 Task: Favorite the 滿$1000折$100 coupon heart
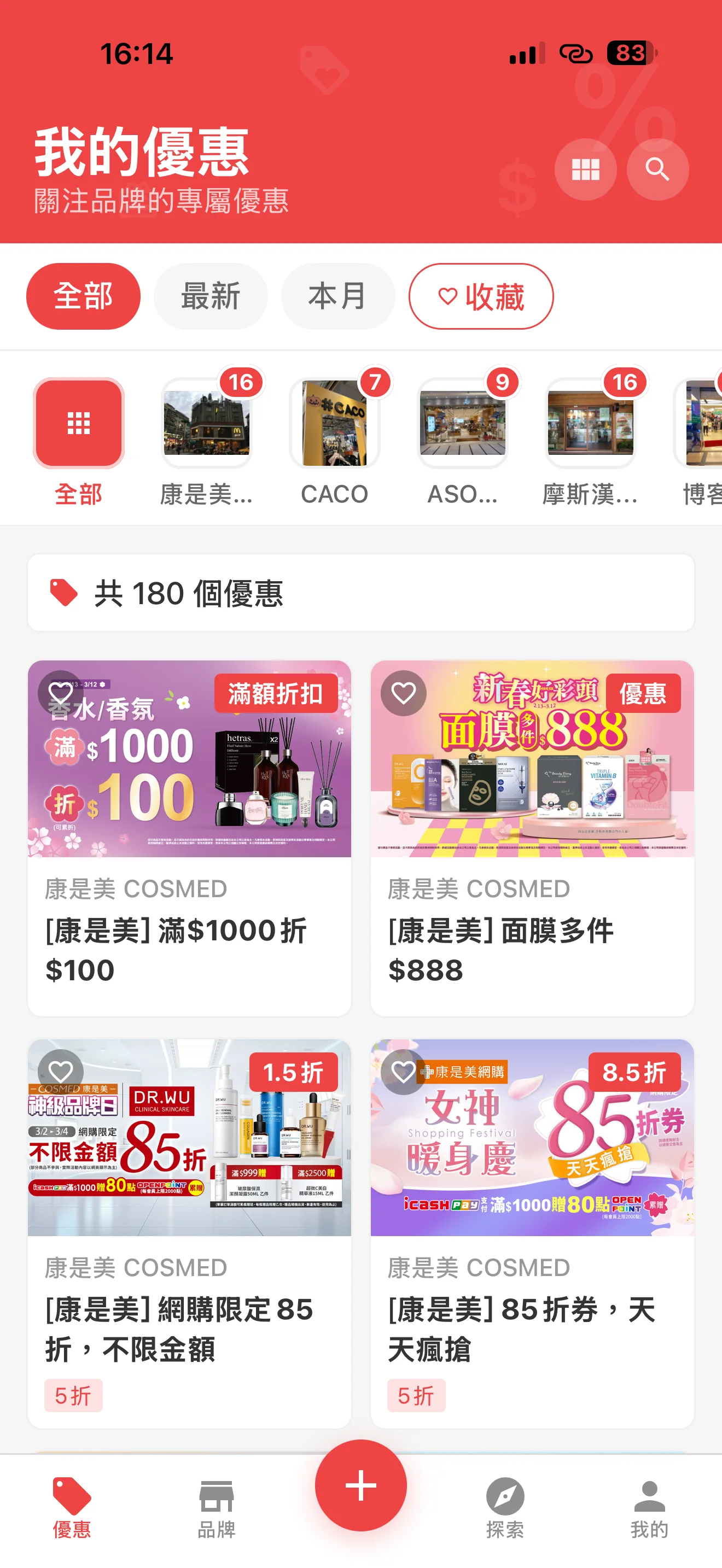(60, 694)
